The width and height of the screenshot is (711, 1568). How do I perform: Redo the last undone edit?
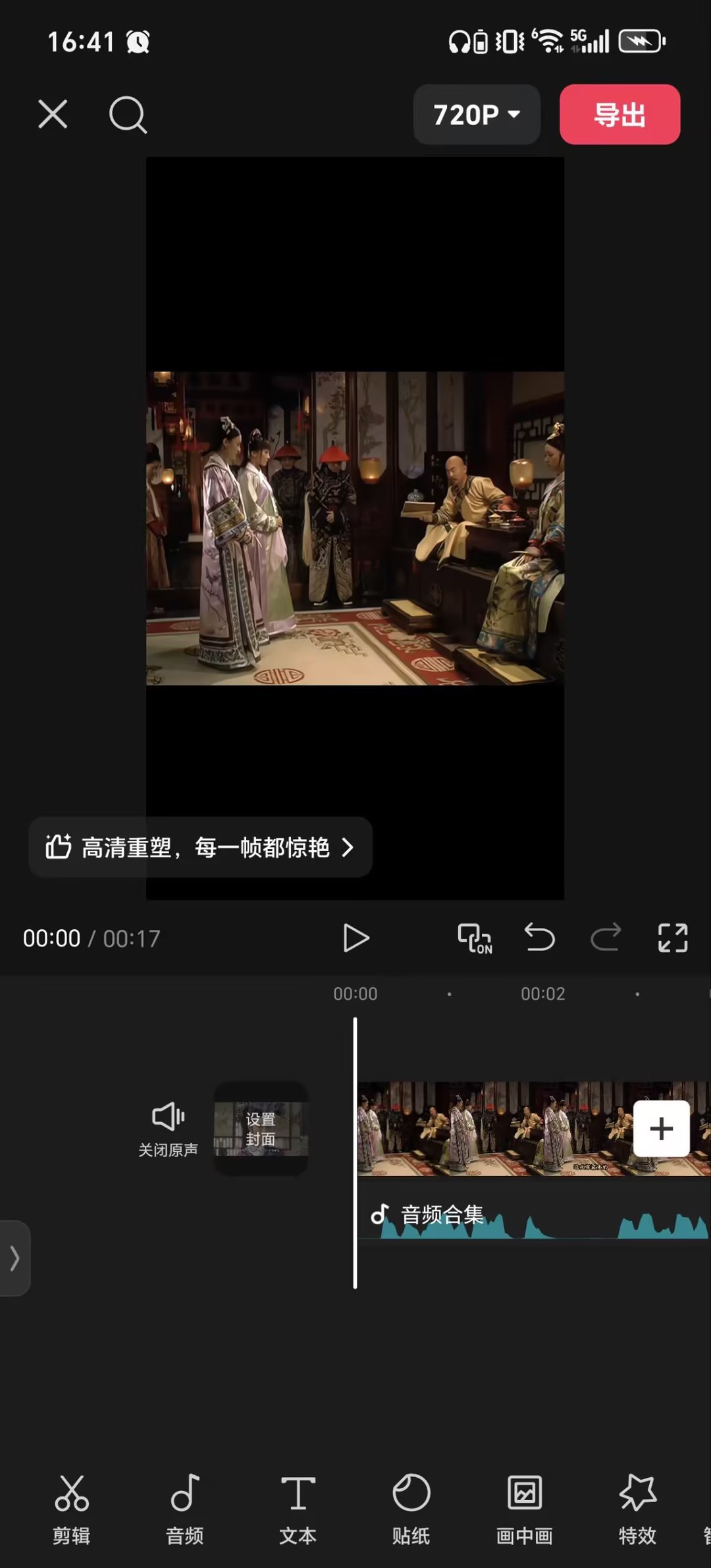tap(606, 938)
